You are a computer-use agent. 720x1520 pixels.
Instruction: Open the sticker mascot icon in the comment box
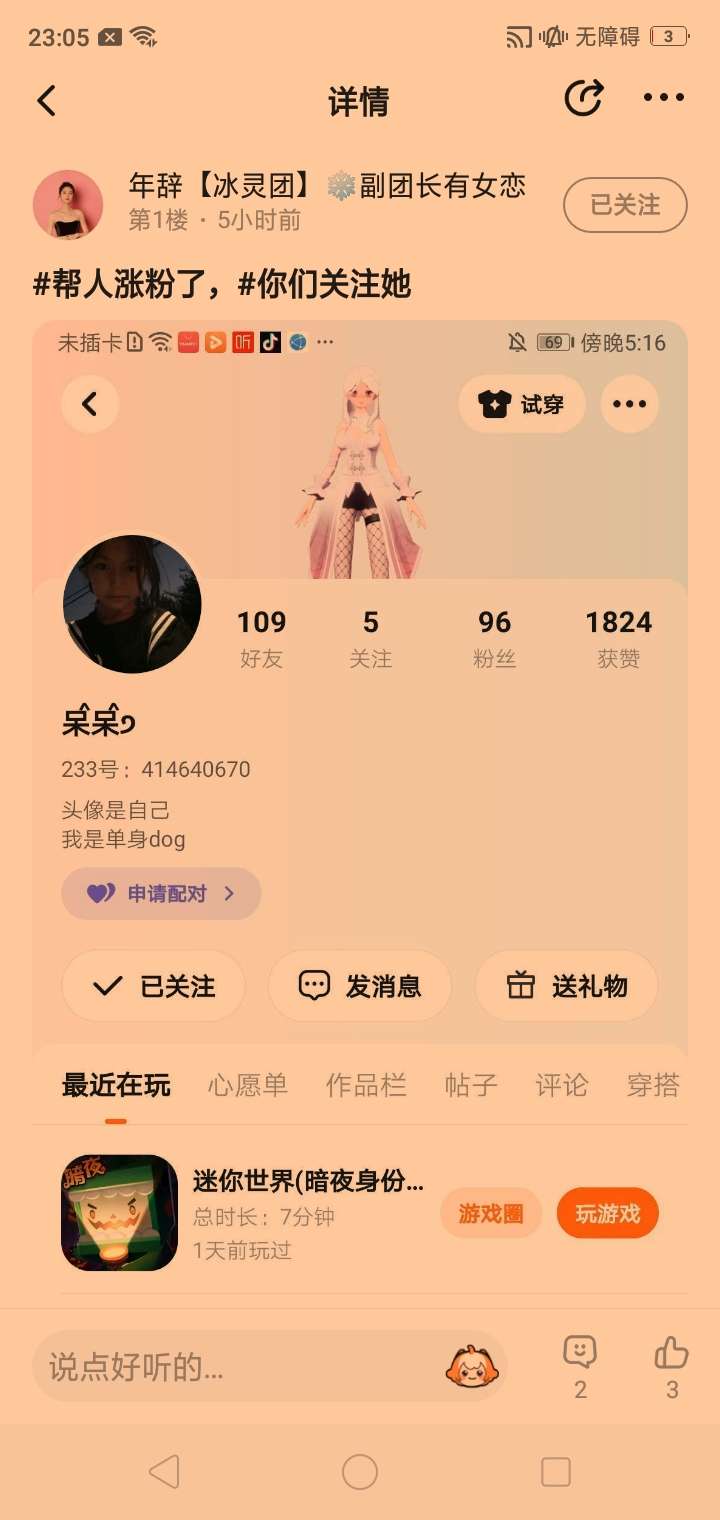[472, 1366]
